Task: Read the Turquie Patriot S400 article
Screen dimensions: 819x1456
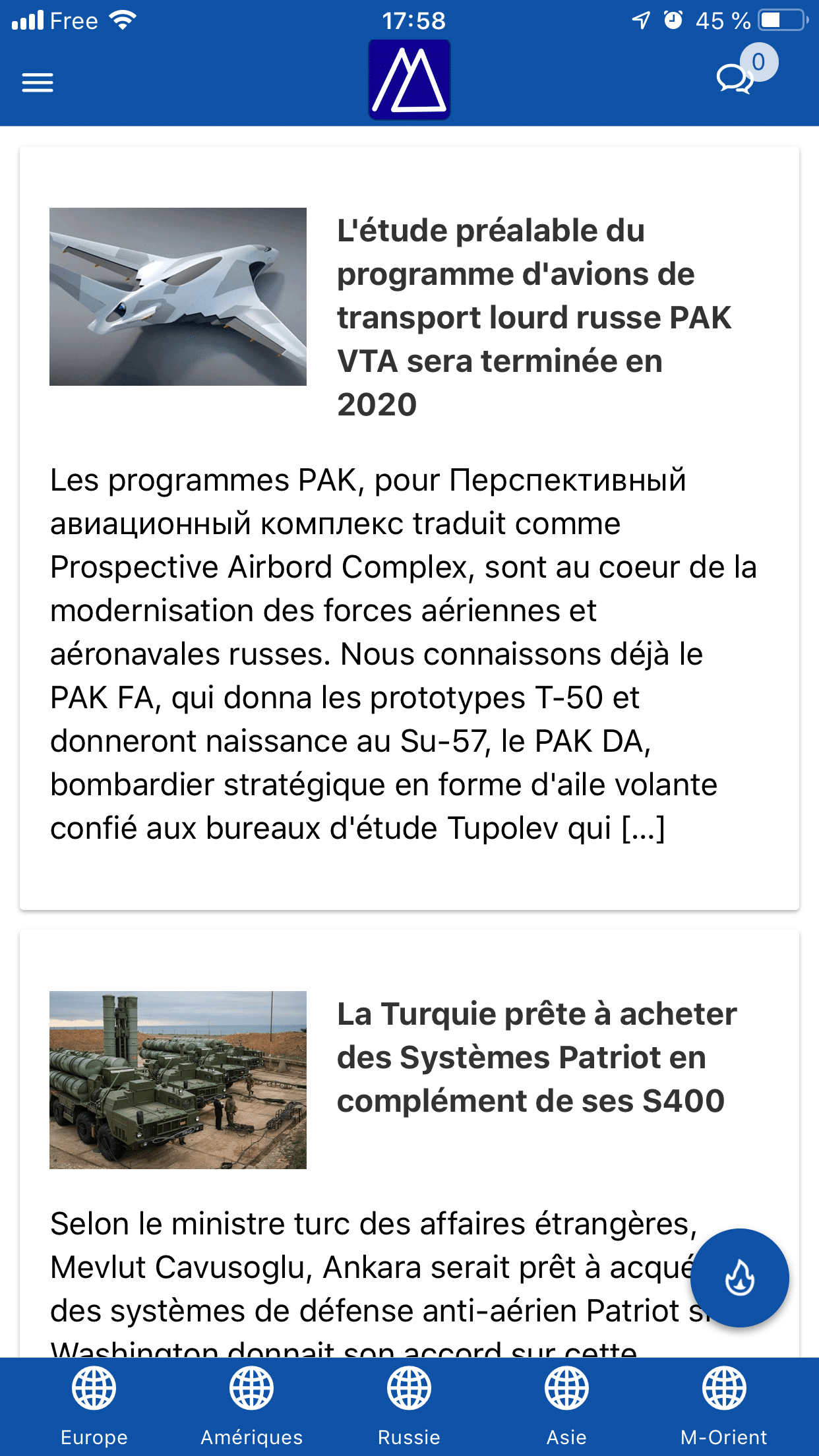Action: [x=536, y=1057]
